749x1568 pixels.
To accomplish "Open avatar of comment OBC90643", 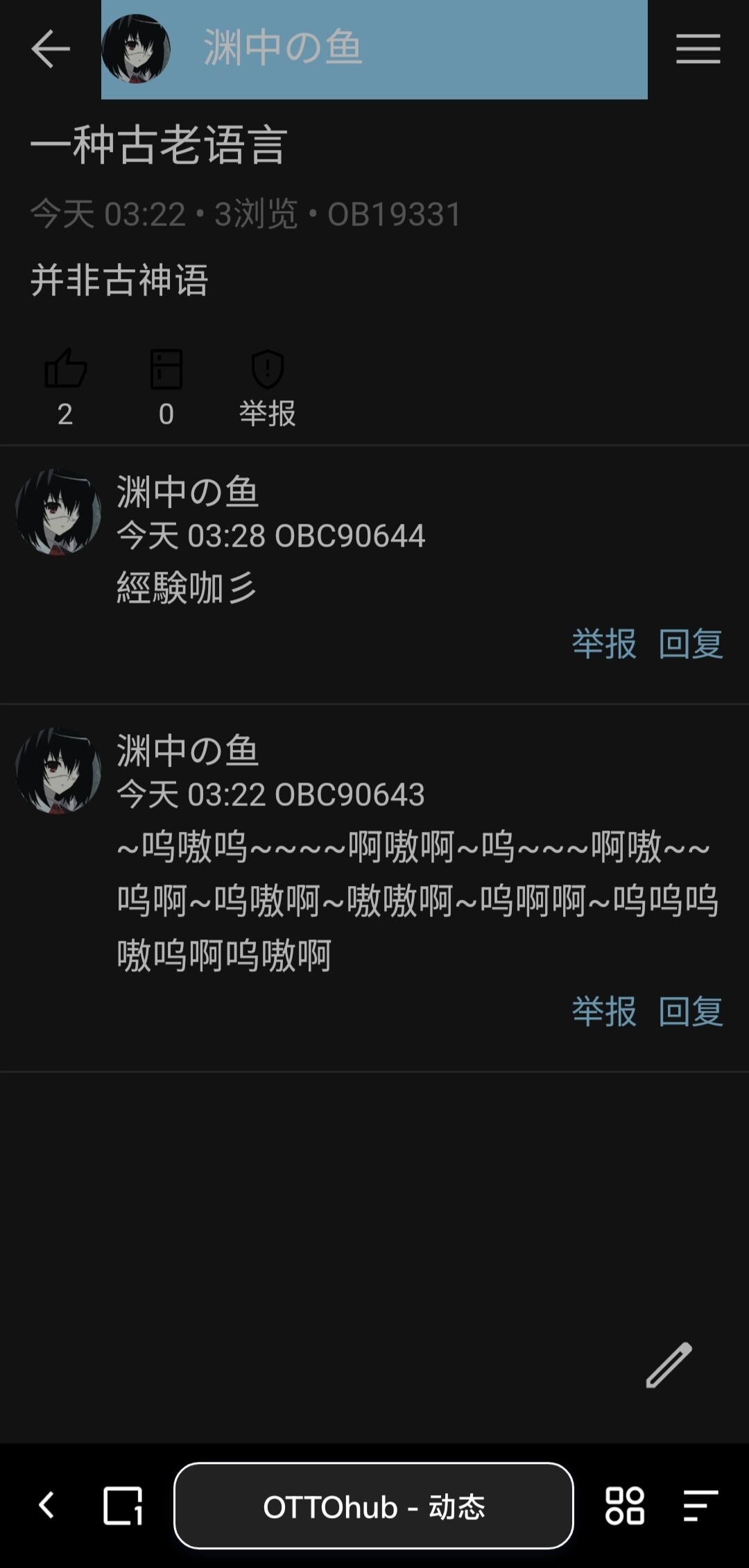I will pyautogui.click(x=58, y=770).
